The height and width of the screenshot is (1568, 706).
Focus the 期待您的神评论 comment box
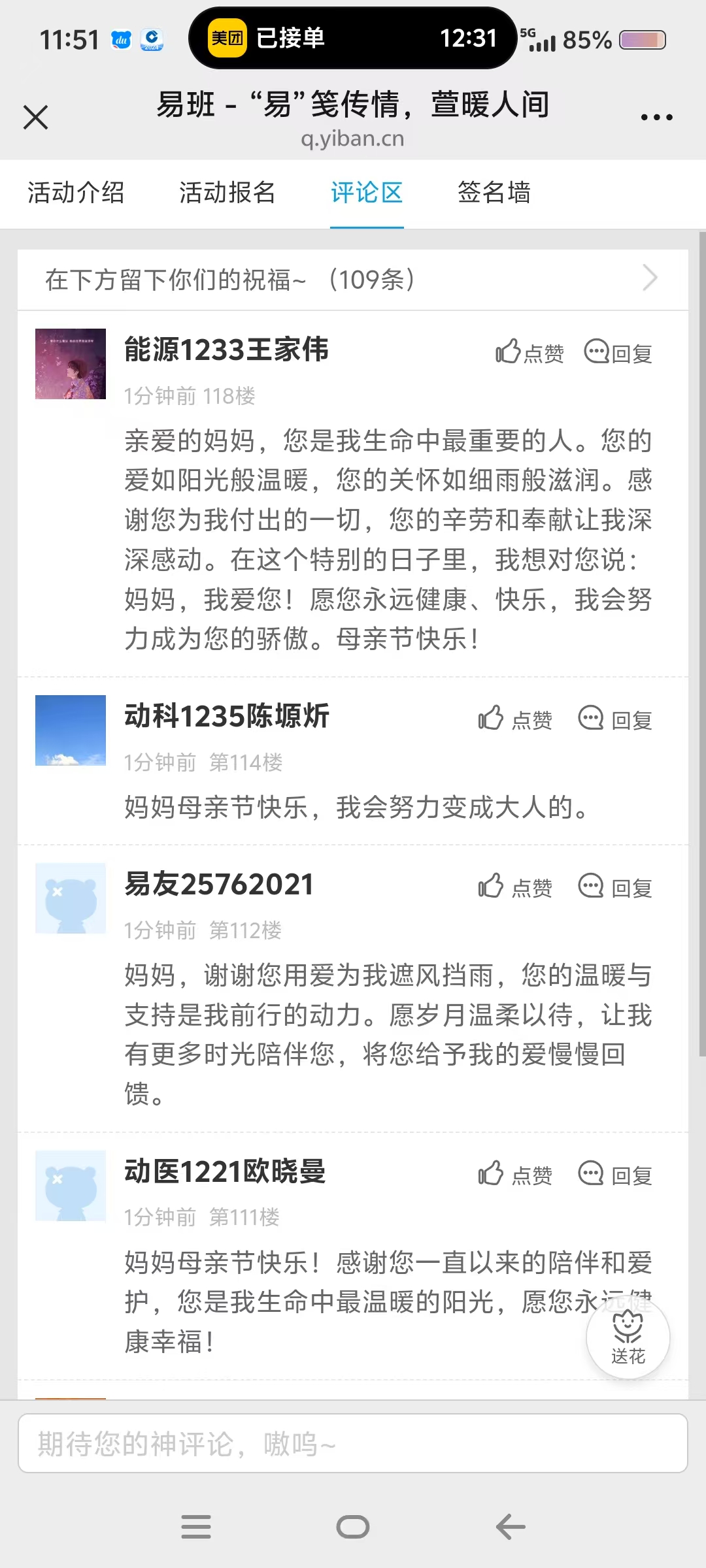353,1443
